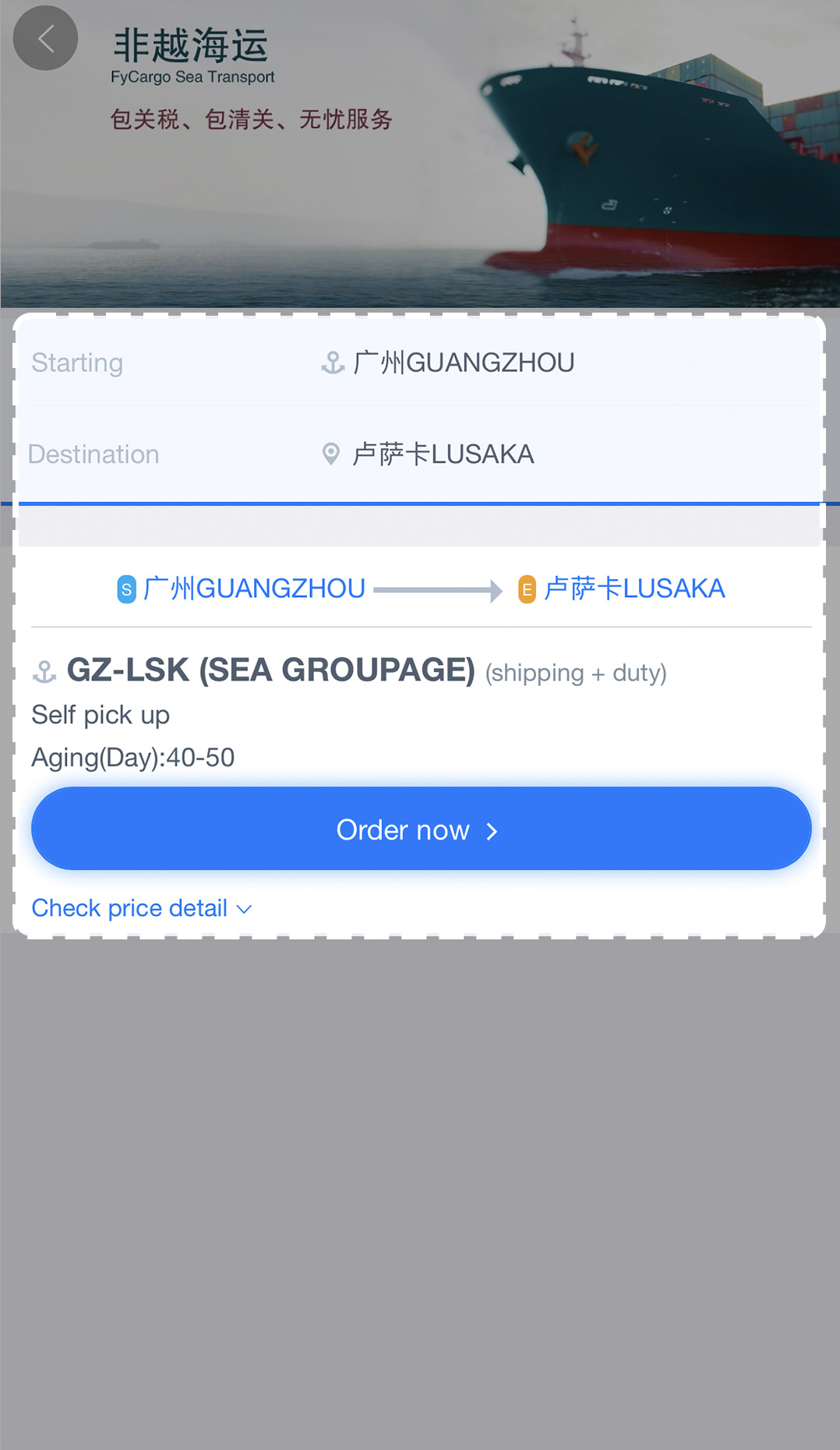The height and width of the screenshot is (1450, 840).
Task: Go back using the top-left arrow
Action: [45, 38]
